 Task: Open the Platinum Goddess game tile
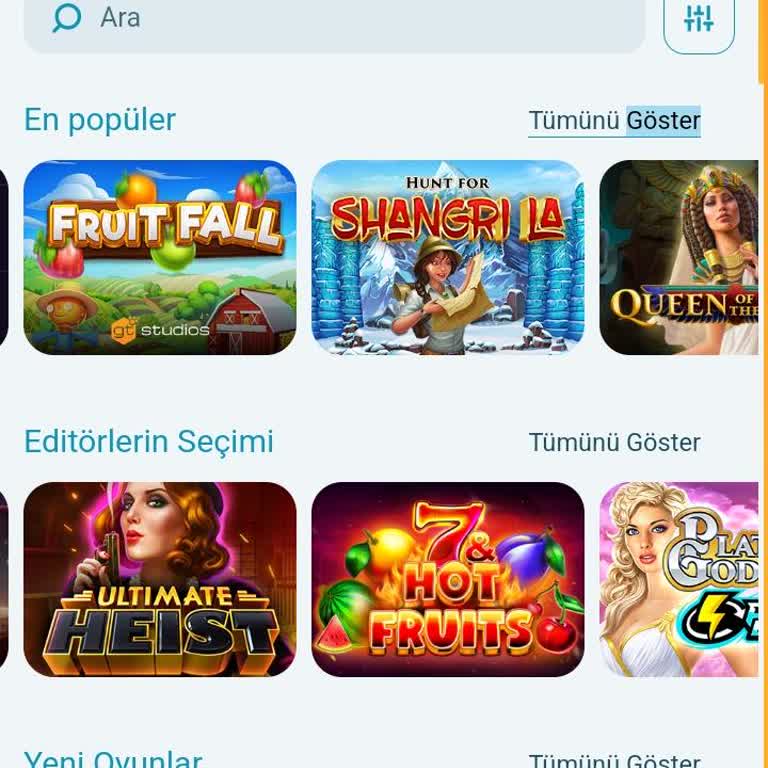[680, 580]
